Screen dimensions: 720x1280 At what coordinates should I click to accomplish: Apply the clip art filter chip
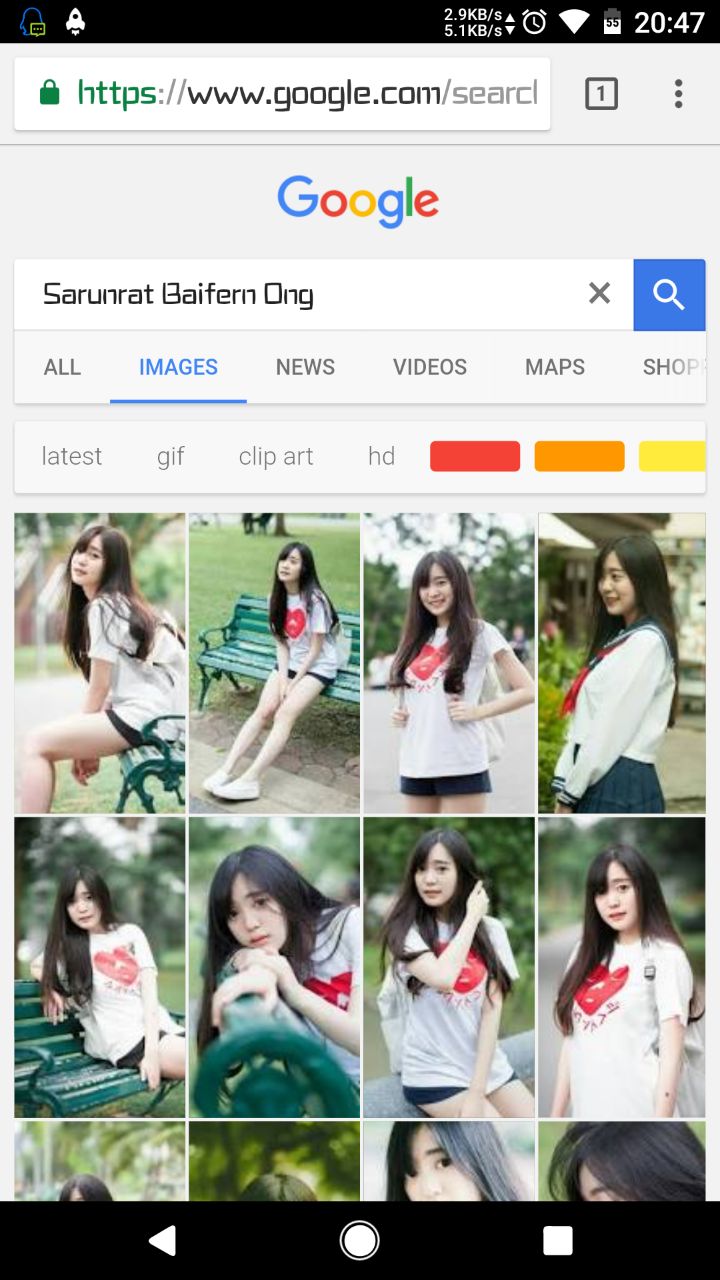[x=276, y=456]
